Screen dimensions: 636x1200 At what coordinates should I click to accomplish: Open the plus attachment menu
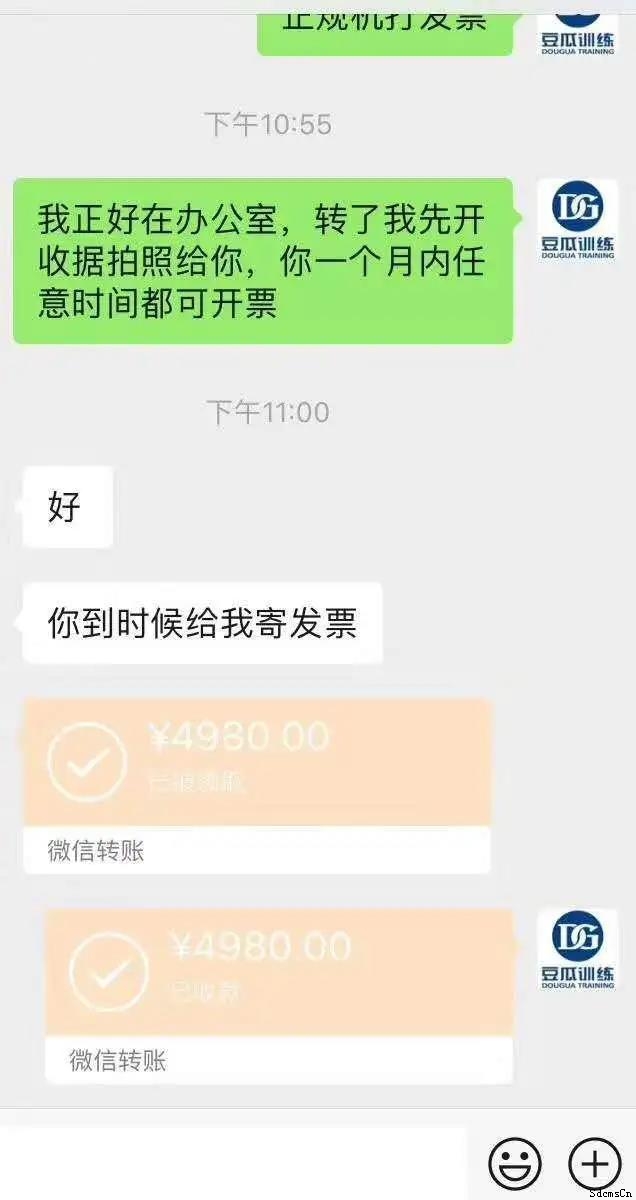[x=595, y=1163]
